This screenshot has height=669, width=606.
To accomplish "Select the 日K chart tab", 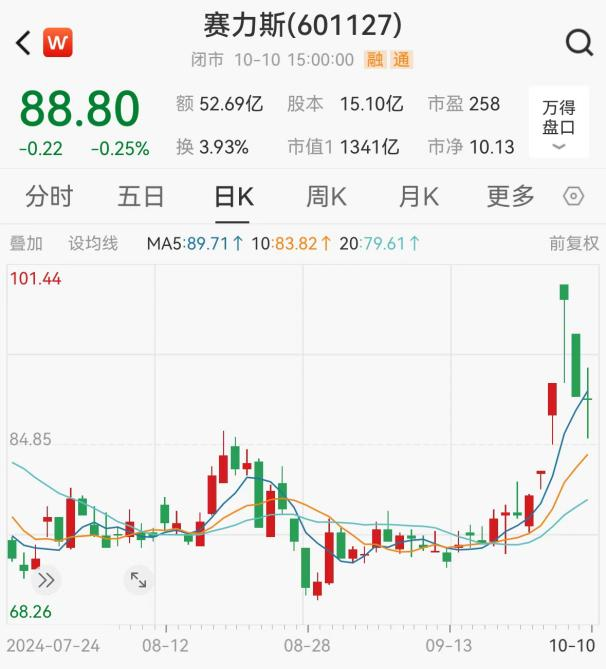I will point(234,196).
